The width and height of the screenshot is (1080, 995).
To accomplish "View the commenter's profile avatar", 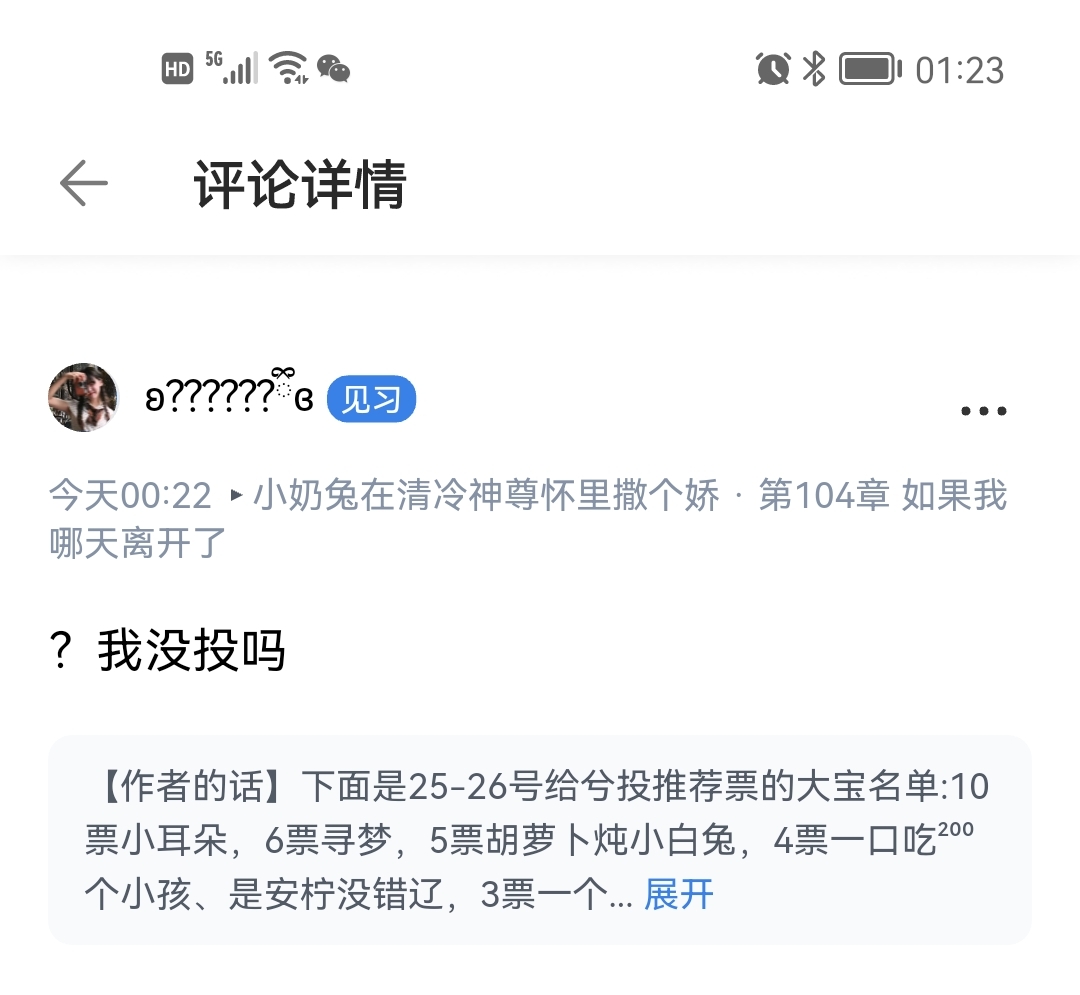I will pos(83,398).
